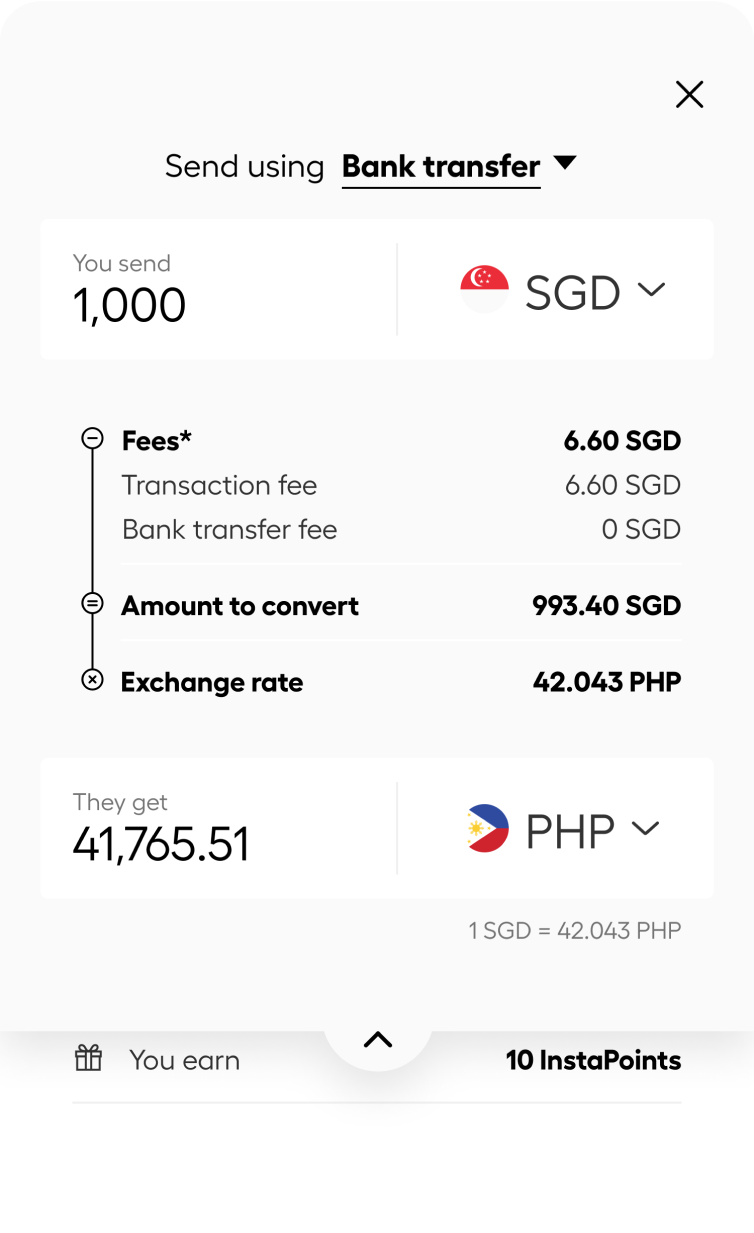Click the multiply circle icon beside Exchange rate

click(93, 681)
